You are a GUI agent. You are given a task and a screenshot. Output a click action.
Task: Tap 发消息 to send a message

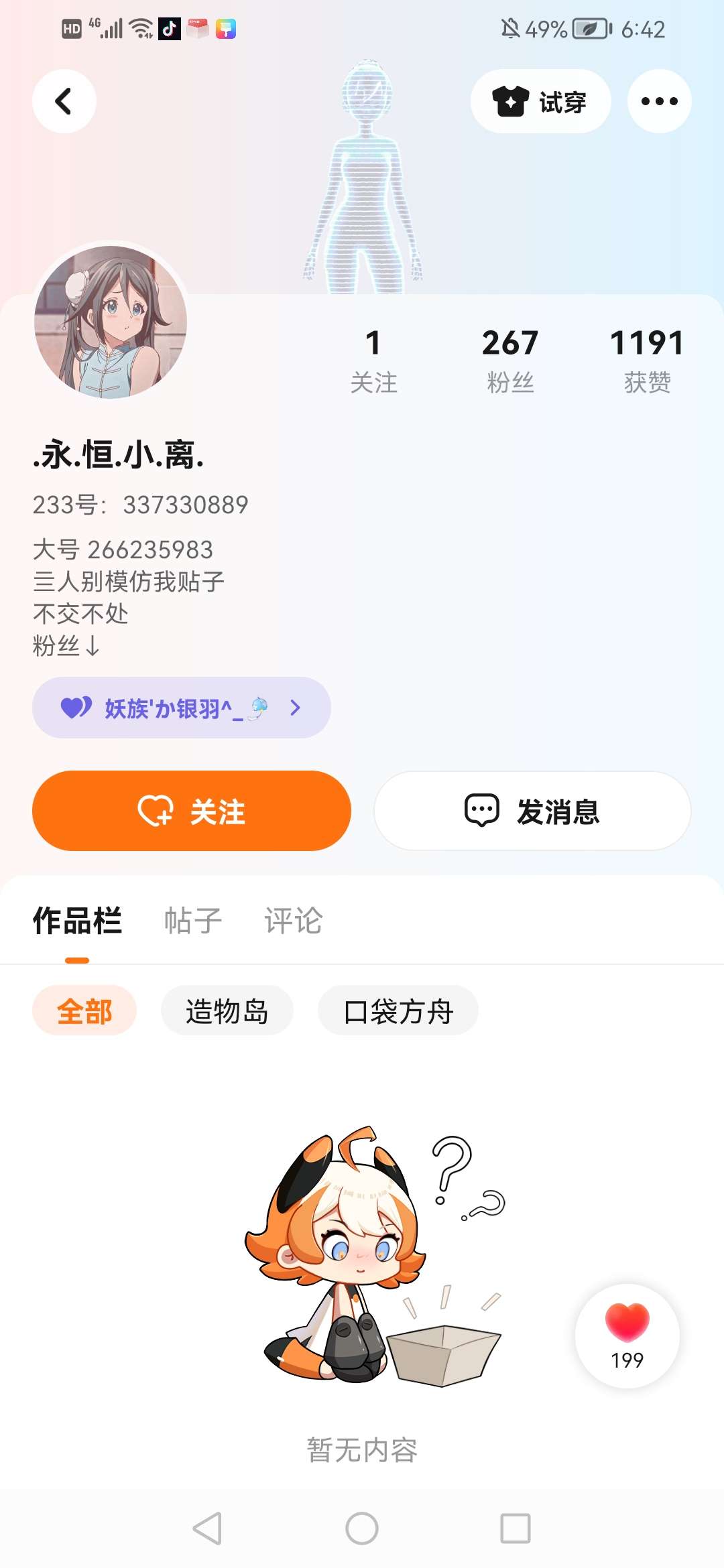click(x=532, y=811)
